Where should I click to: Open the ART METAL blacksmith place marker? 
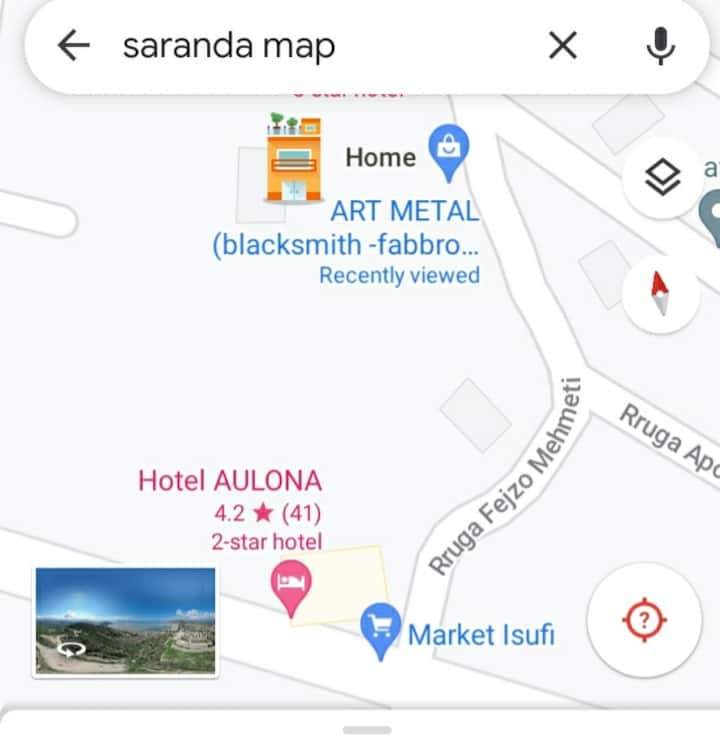tap(448, 151)
